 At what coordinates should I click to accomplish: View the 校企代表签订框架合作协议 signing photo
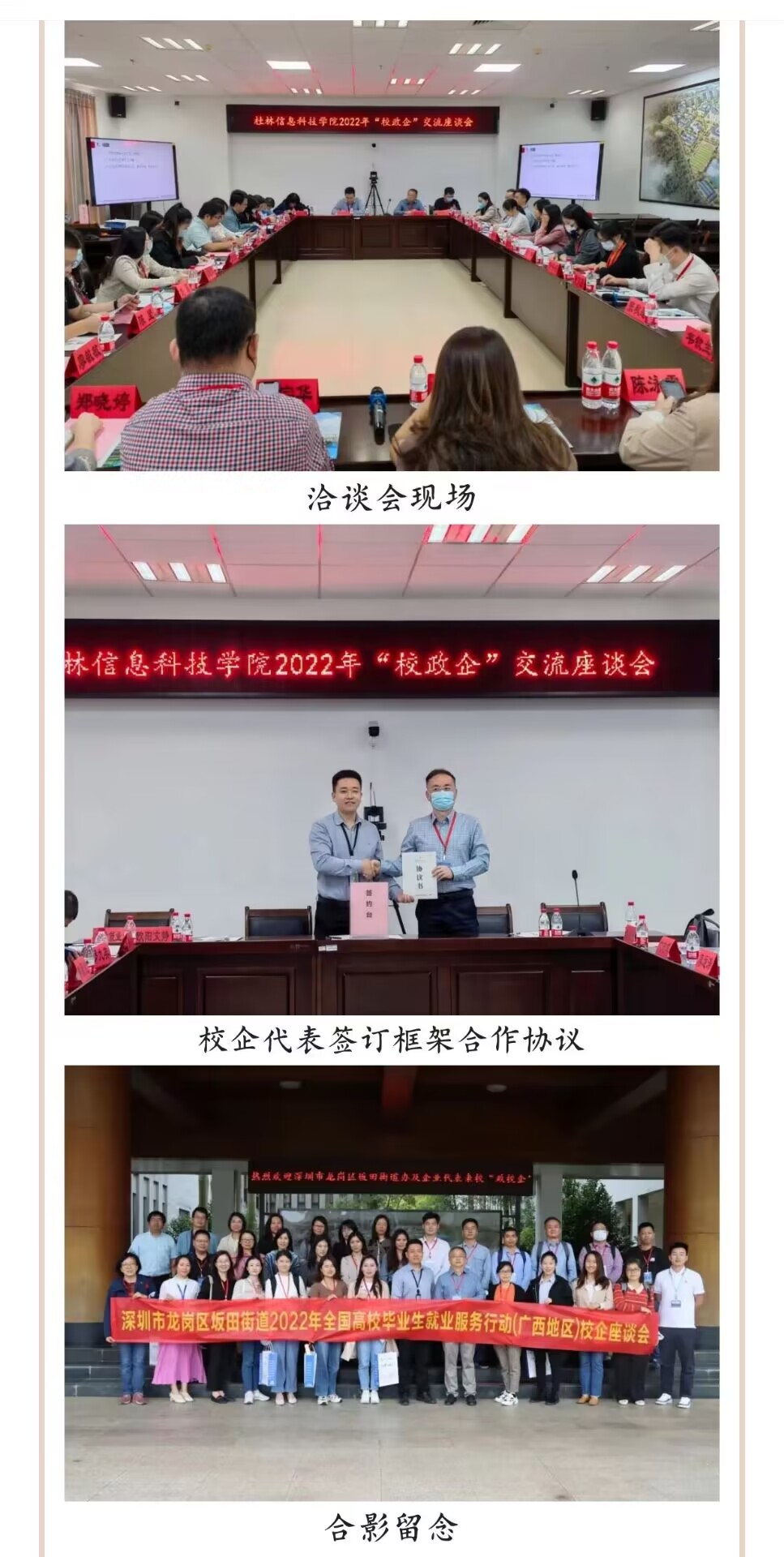[392, 770]
